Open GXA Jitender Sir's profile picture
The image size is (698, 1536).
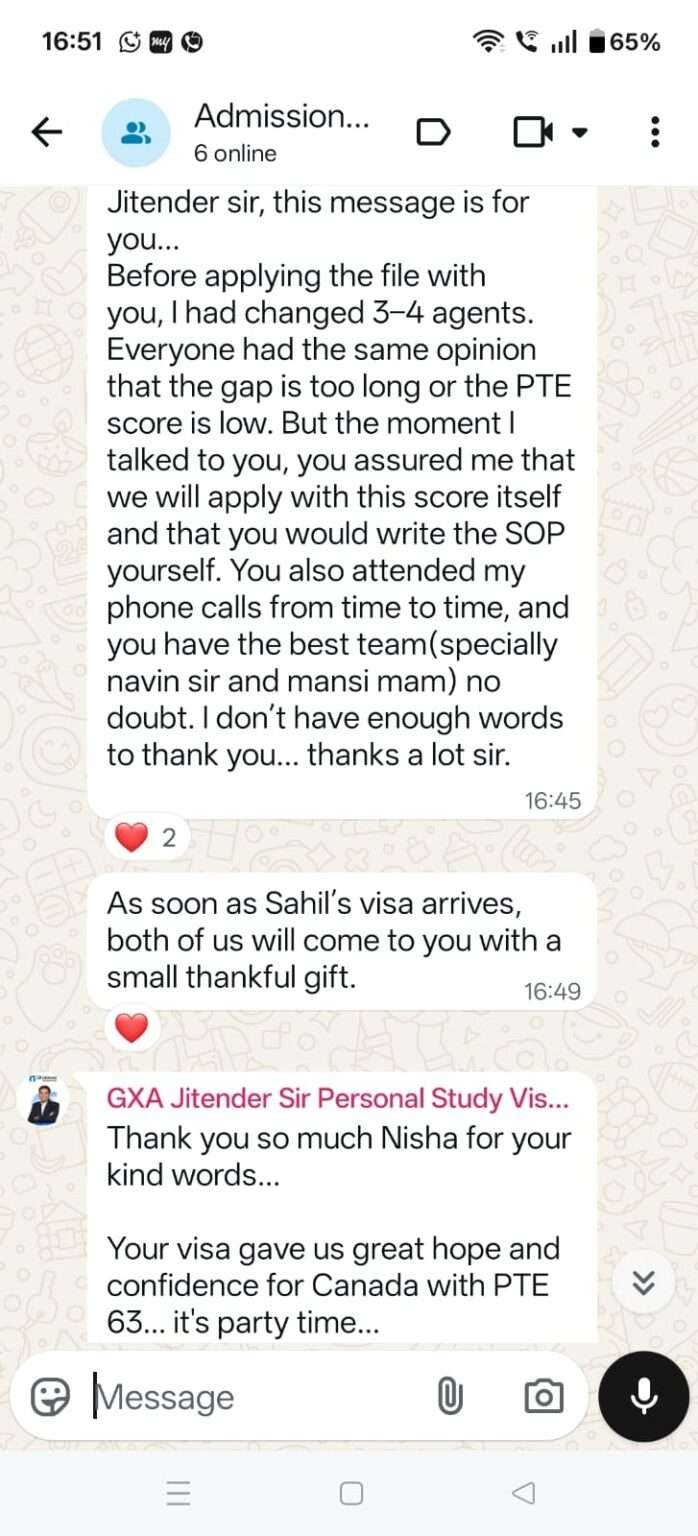tap(43, 1101)
